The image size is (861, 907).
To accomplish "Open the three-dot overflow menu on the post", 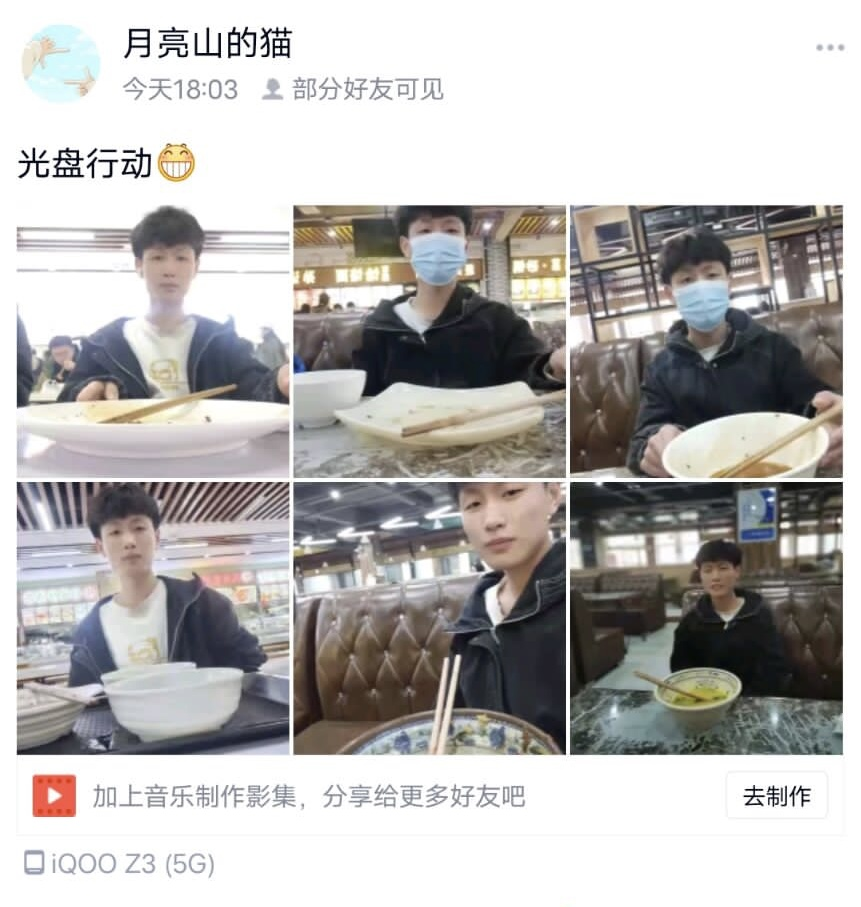I will coord(829,48).
